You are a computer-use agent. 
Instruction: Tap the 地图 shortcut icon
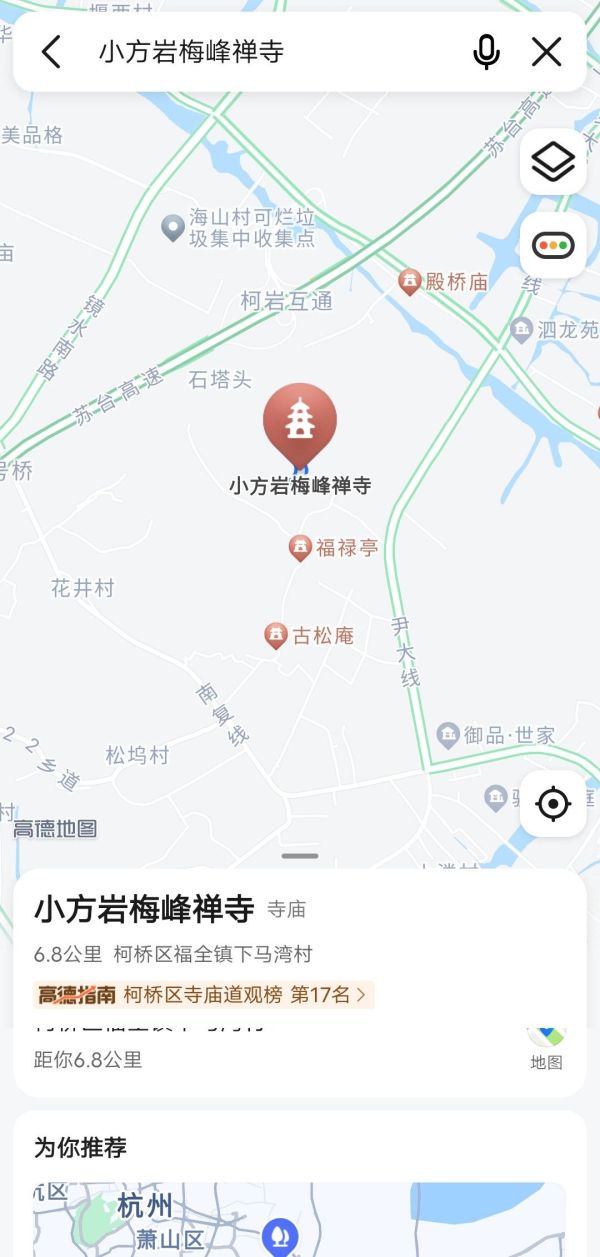[546, 1043]
